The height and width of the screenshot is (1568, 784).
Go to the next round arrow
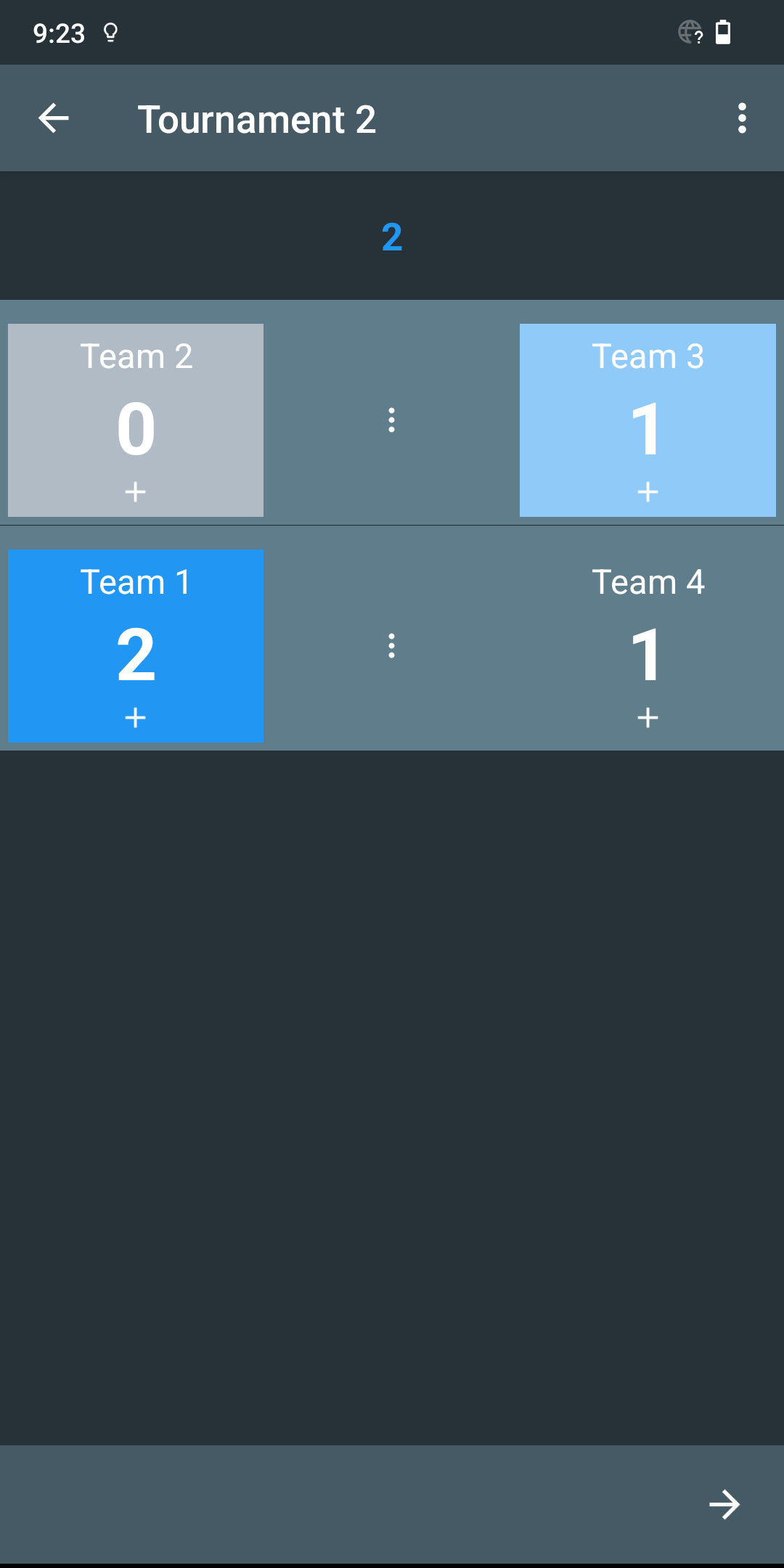pos(724,1504)
